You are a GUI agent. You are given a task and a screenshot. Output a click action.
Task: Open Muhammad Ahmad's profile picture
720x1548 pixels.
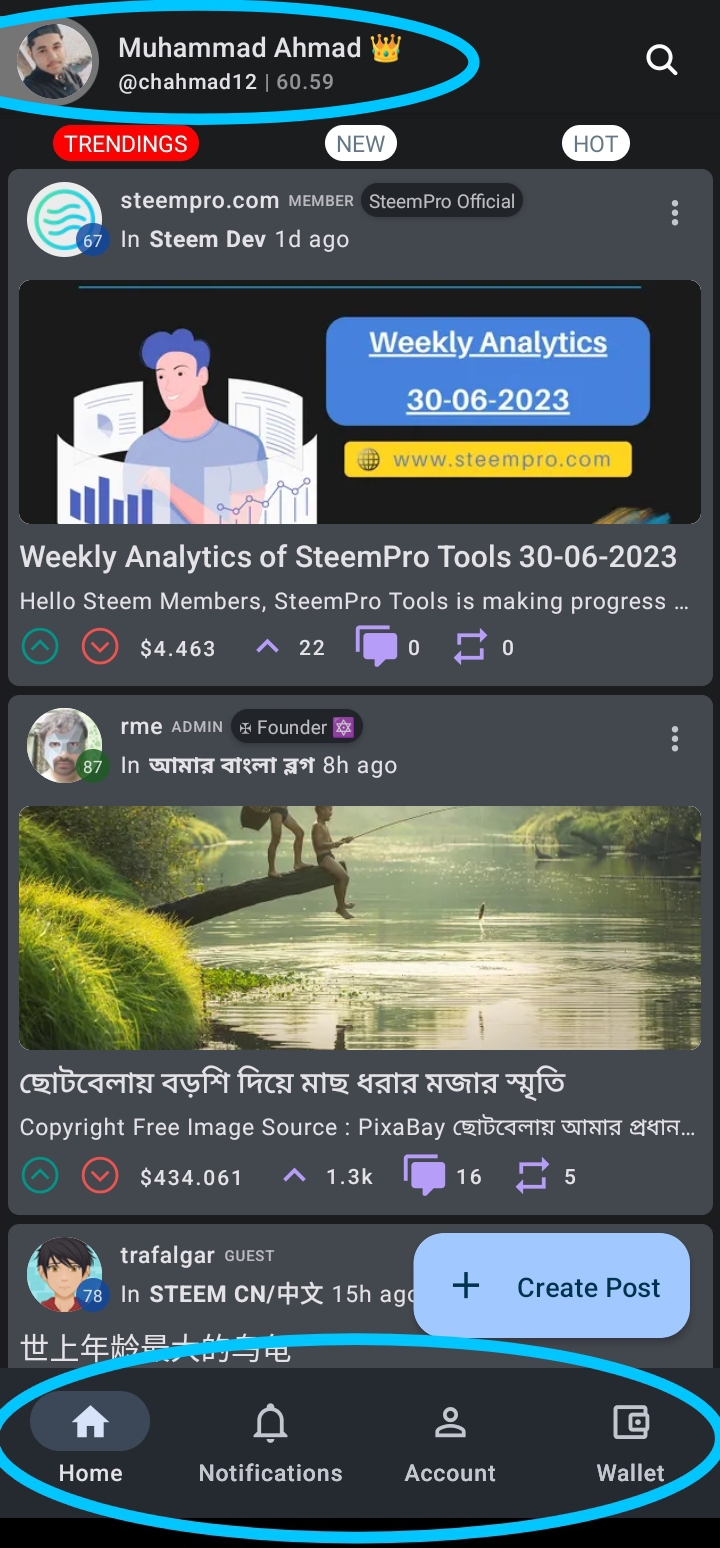(x=56, y=61)
